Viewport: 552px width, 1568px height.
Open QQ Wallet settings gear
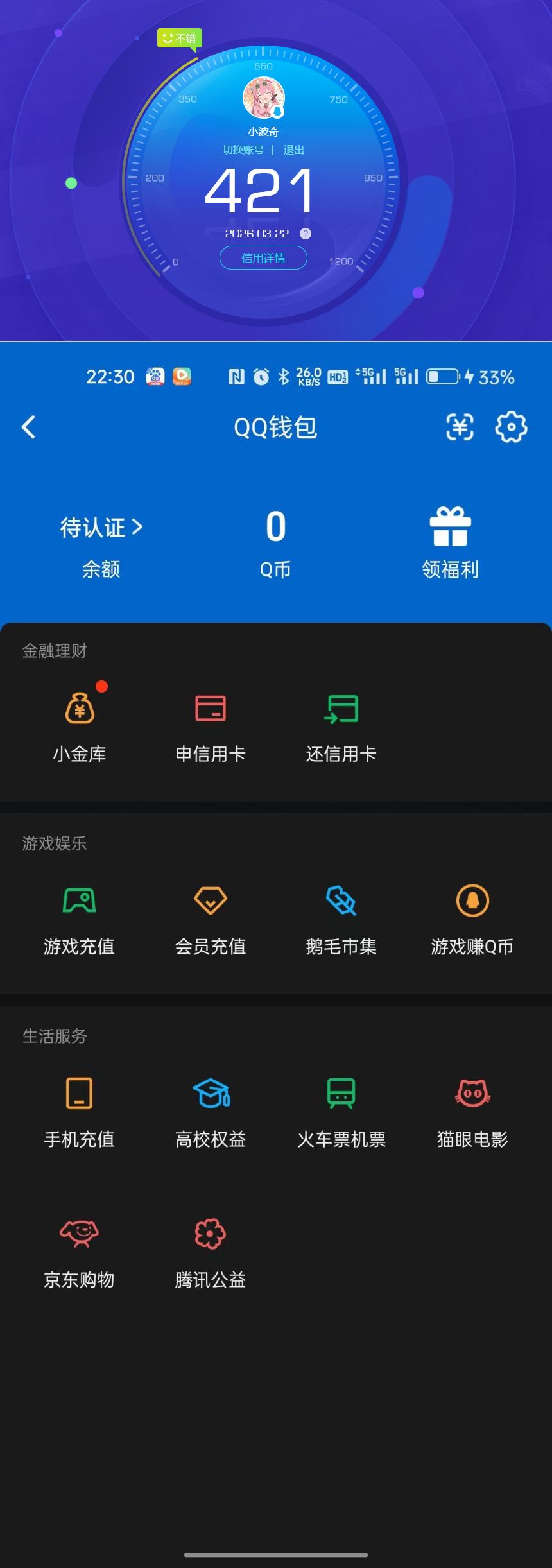click(x=510, y=426)
